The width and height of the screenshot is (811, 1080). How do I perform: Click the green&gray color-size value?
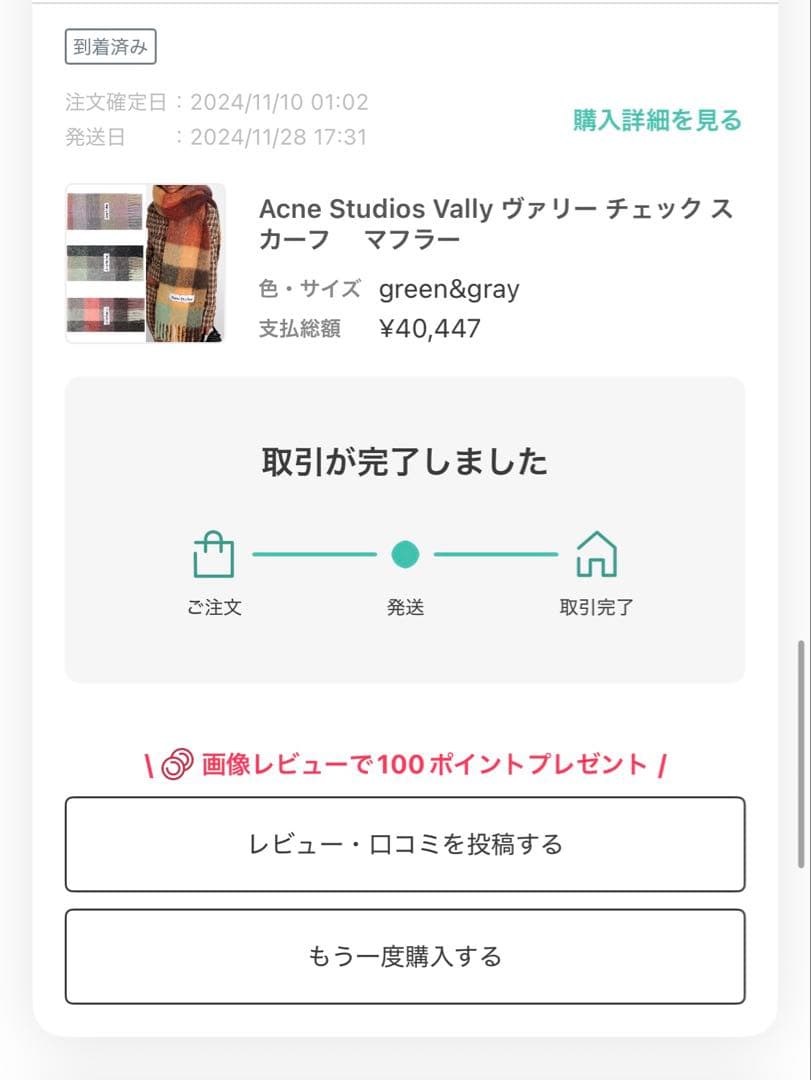tap(448, 290)
